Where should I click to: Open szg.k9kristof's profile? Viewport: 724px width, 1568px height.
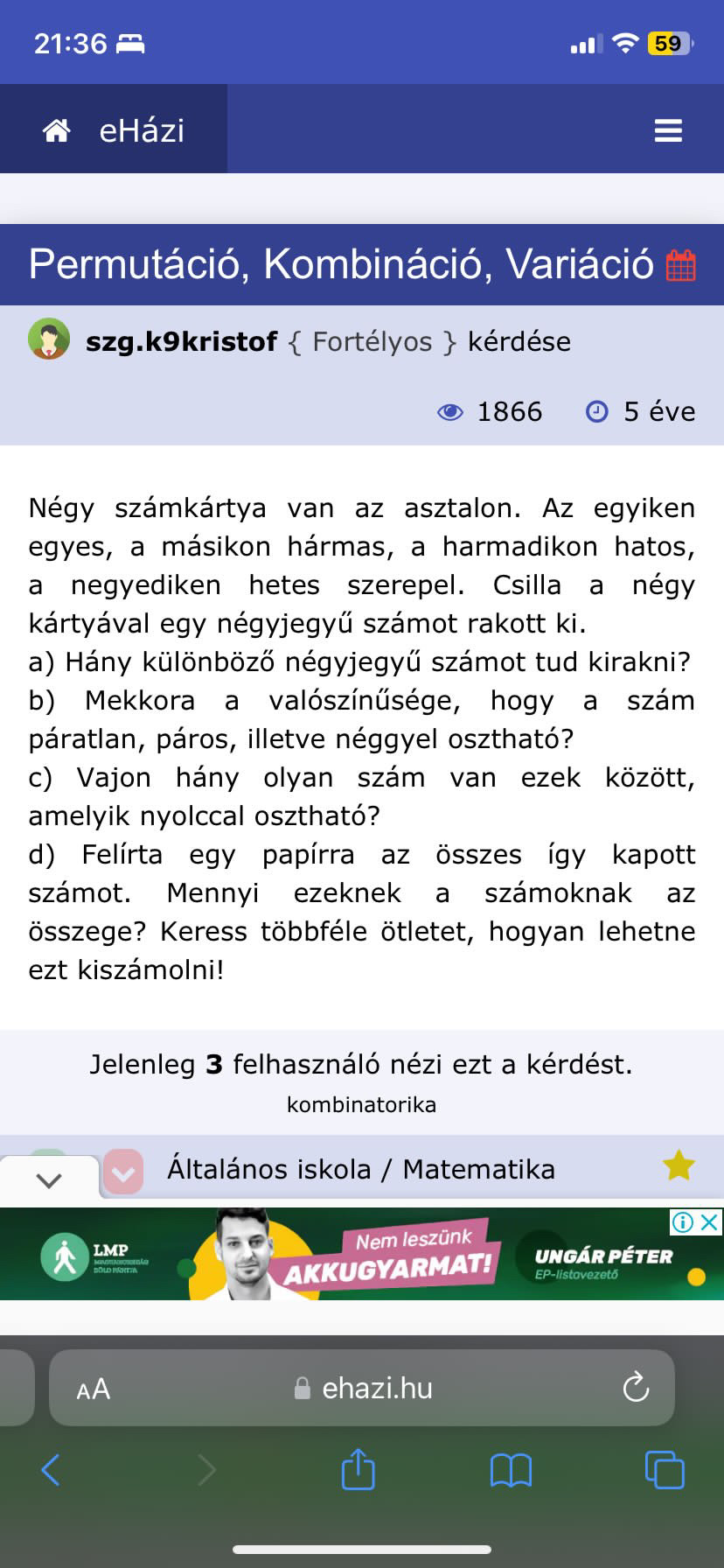point(181,341)
